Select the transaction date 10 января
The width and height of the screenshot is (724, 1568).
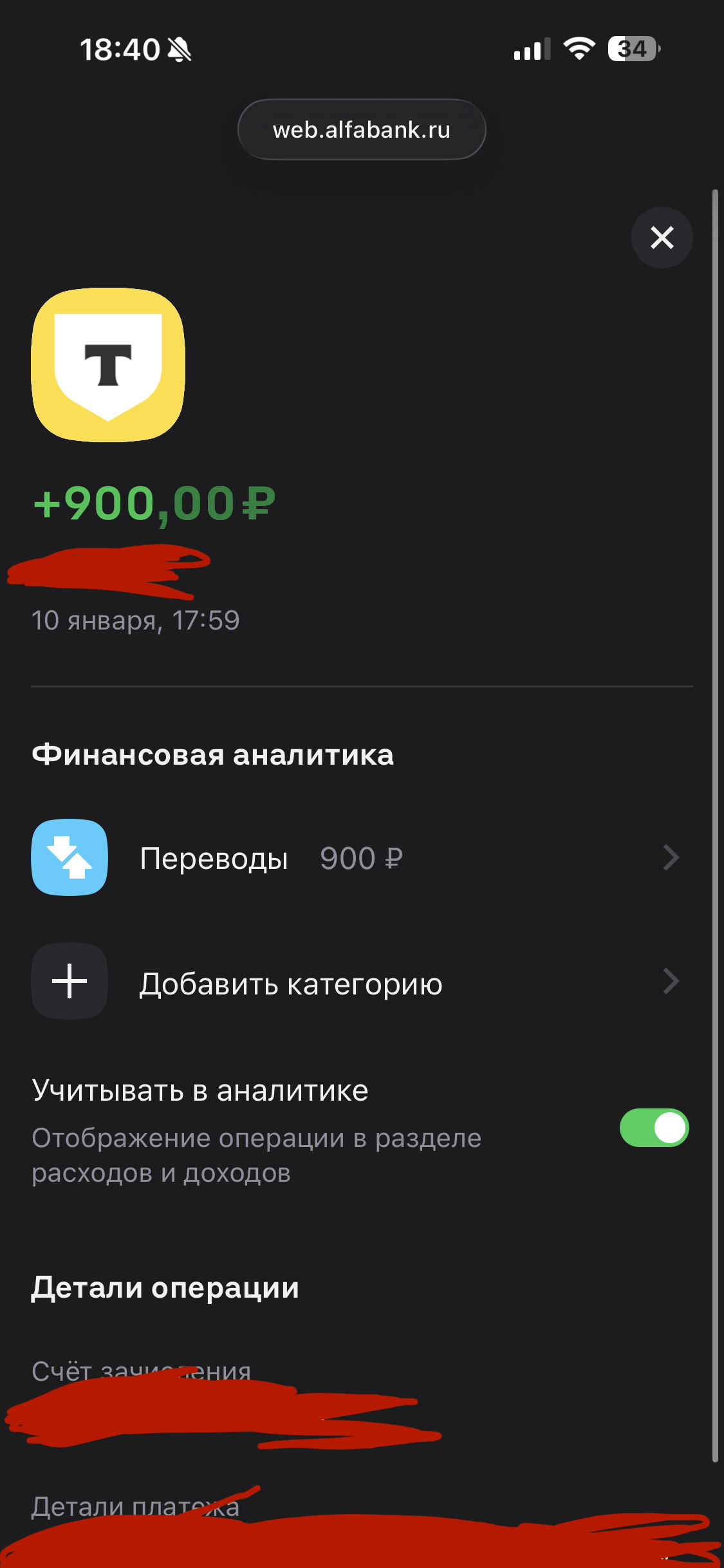136,620
